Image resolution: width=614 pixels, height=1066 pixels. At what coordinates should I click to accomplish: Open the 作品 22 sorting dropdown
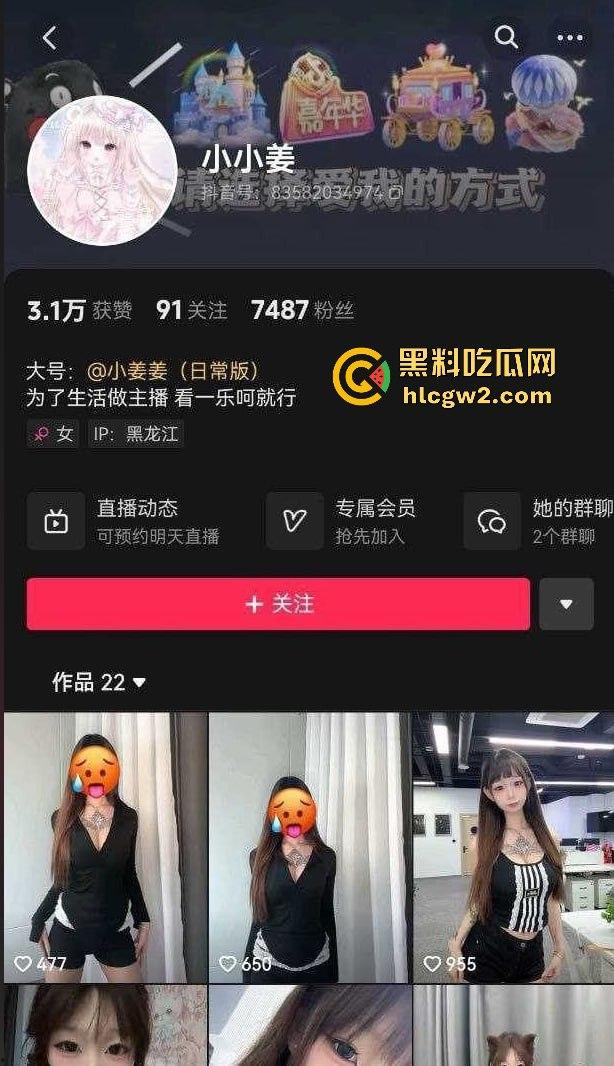pos(99,682)
